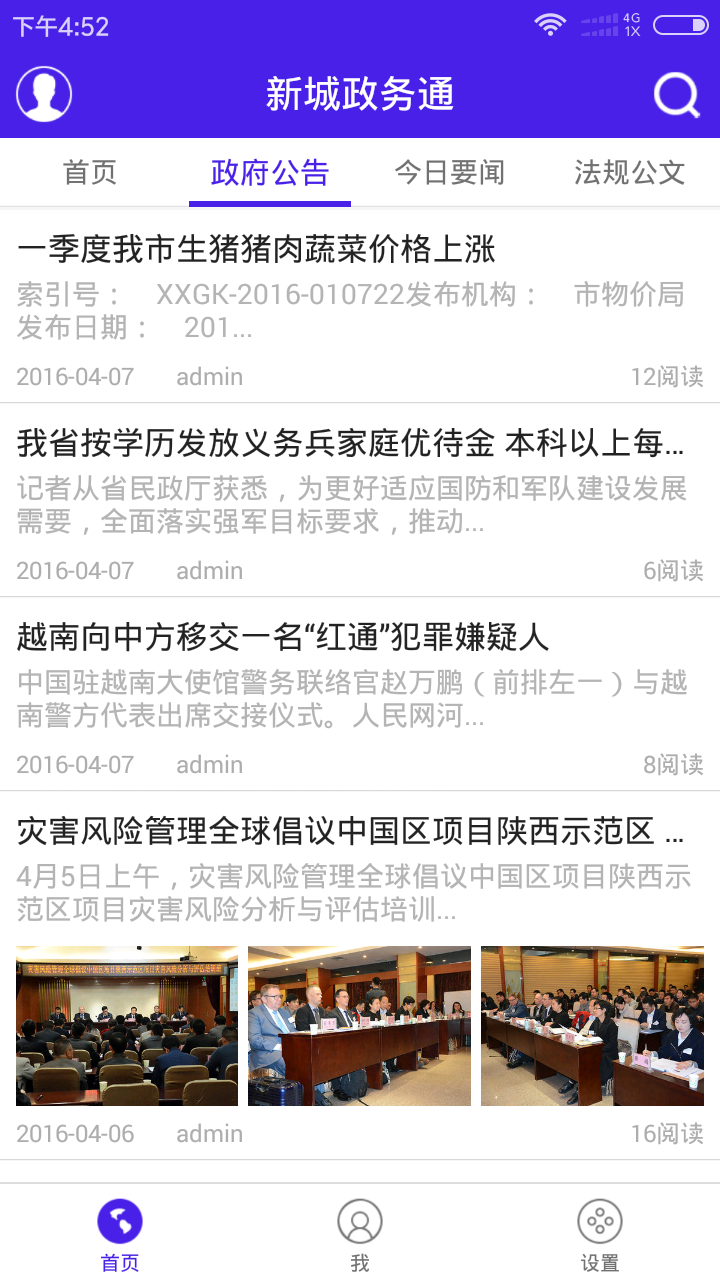Select the 政府公告 tab
The image size is (720, 1280).
270,173
